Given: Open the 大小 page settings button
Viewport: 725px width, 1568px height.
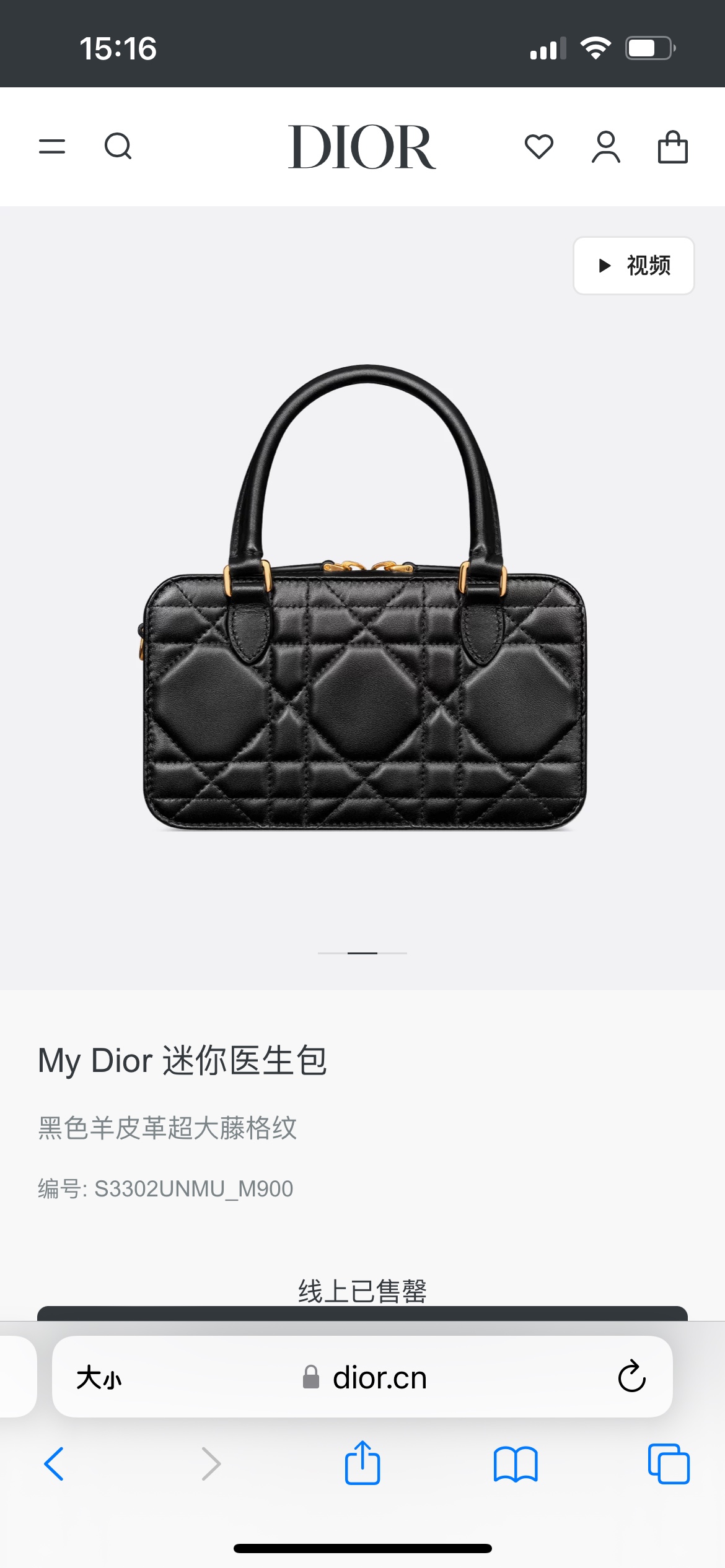Looking at the screenshot, I should coord(99,1378).
